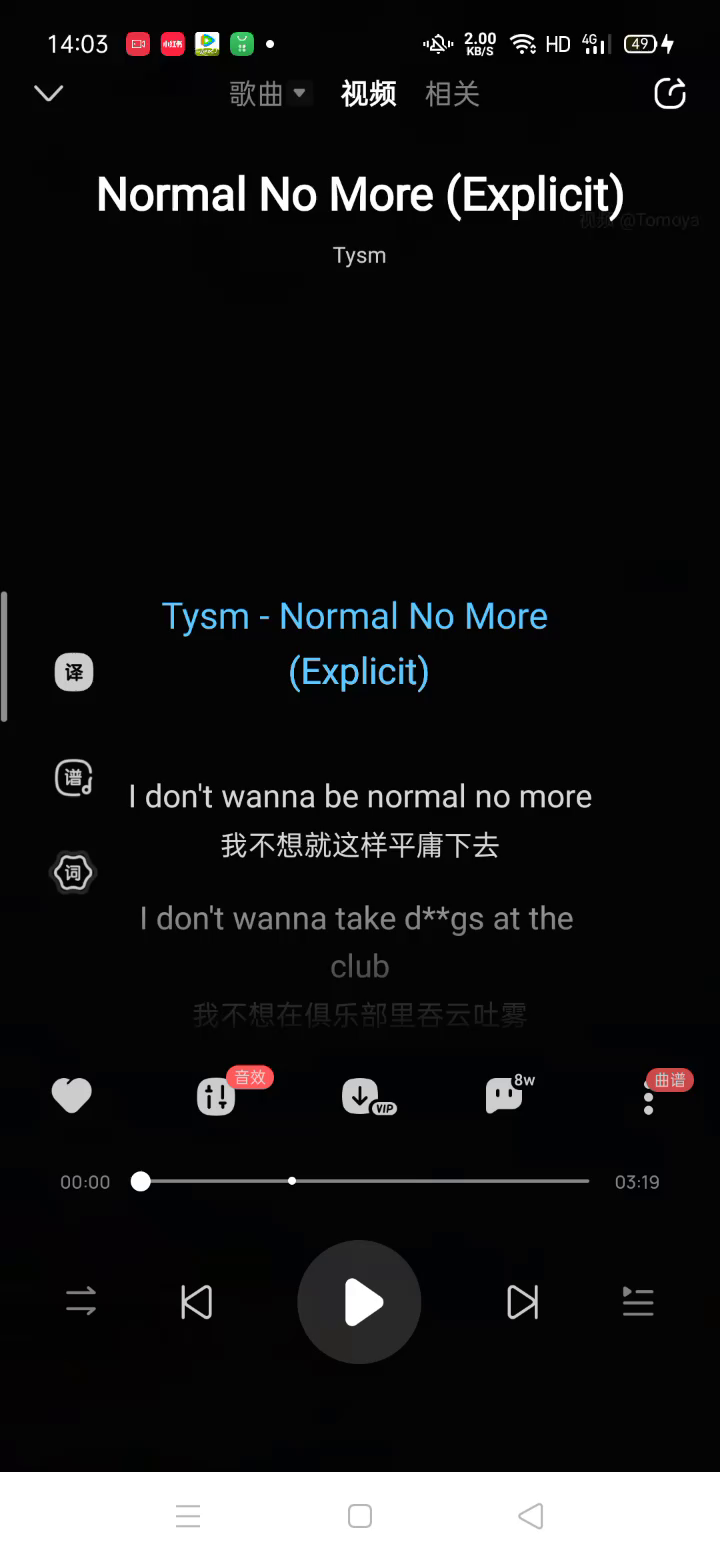Skip to the next track
This screenshot has height=1560, width=720.
(522, 1302)
